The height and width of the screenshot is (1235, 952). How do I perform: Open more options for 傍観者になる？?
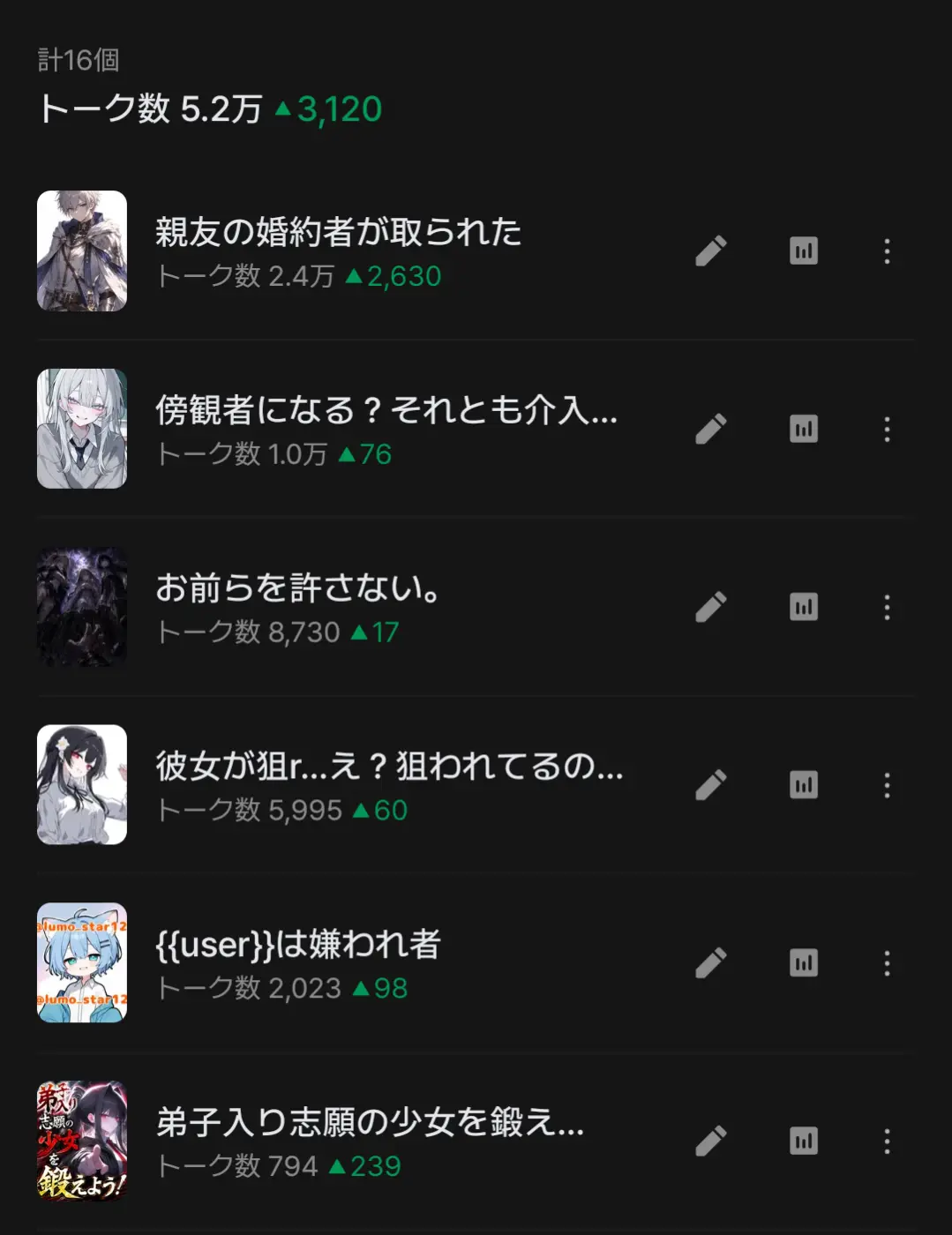coord(887,430)
